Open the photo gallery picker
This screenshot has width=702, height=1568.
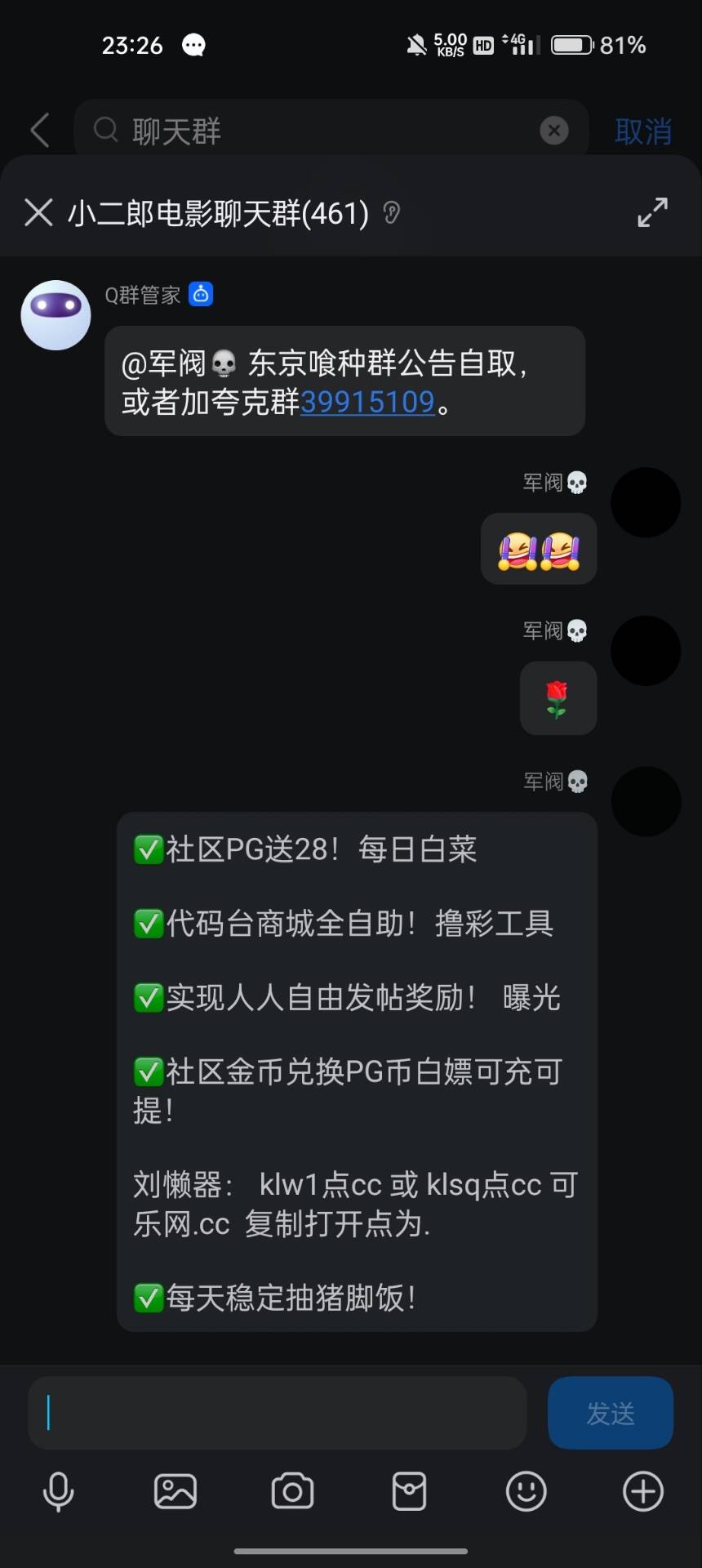(175, 1492)
